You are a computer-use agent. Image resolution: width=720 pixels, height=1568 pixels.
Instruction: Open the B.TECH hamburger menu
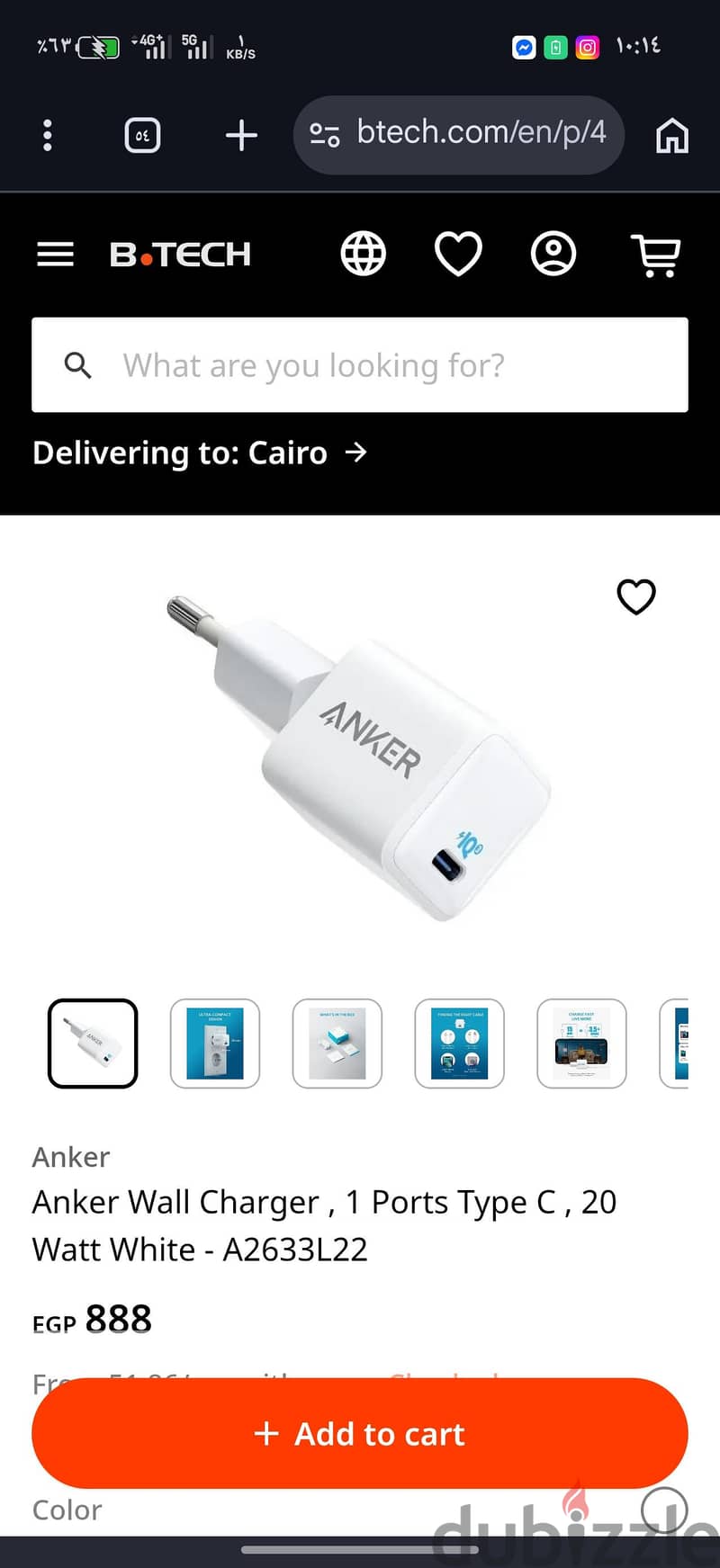55,255
